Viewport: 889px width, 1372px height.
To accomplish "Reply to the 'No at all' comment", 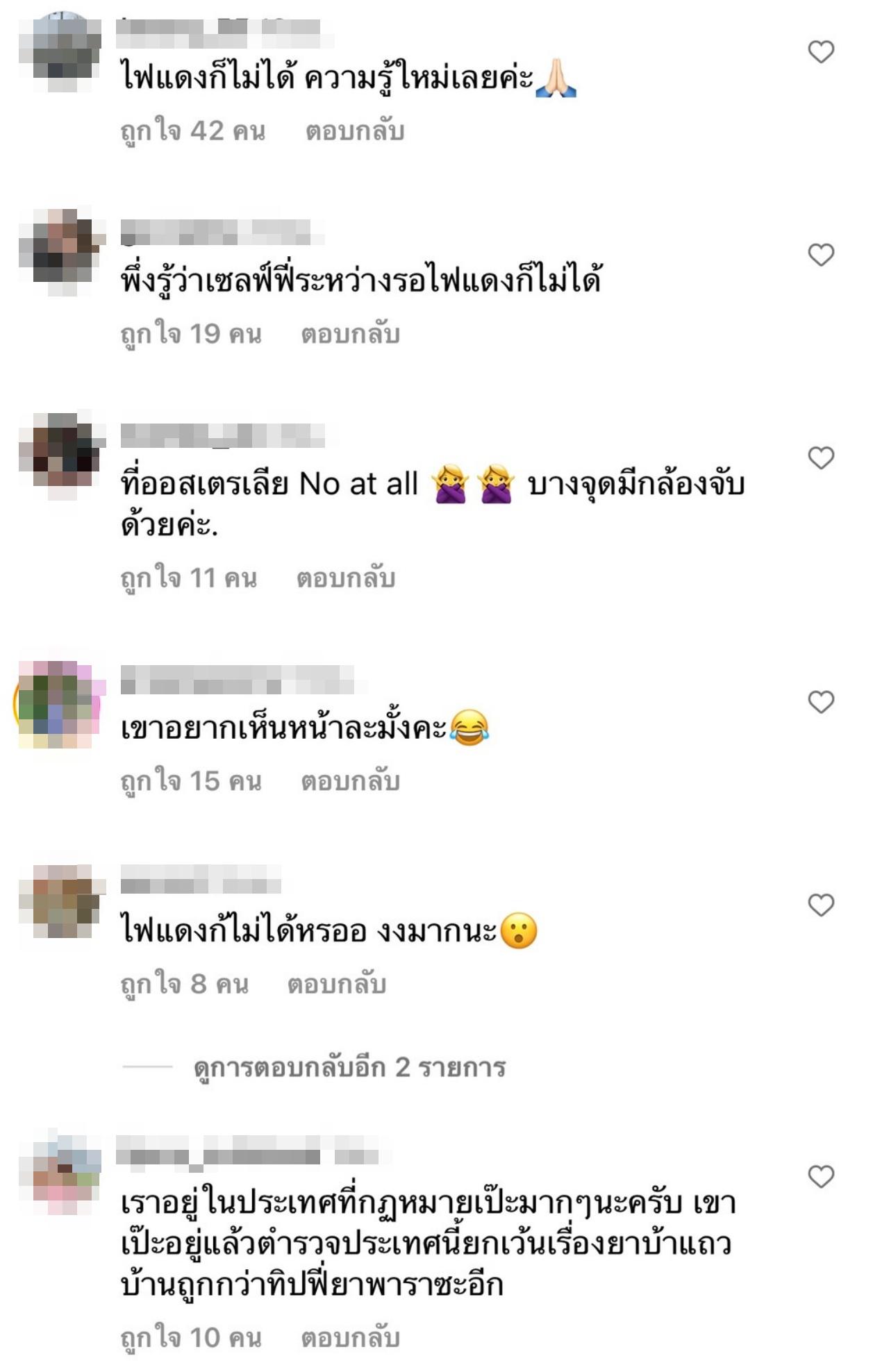I will [x=345, y=578].
